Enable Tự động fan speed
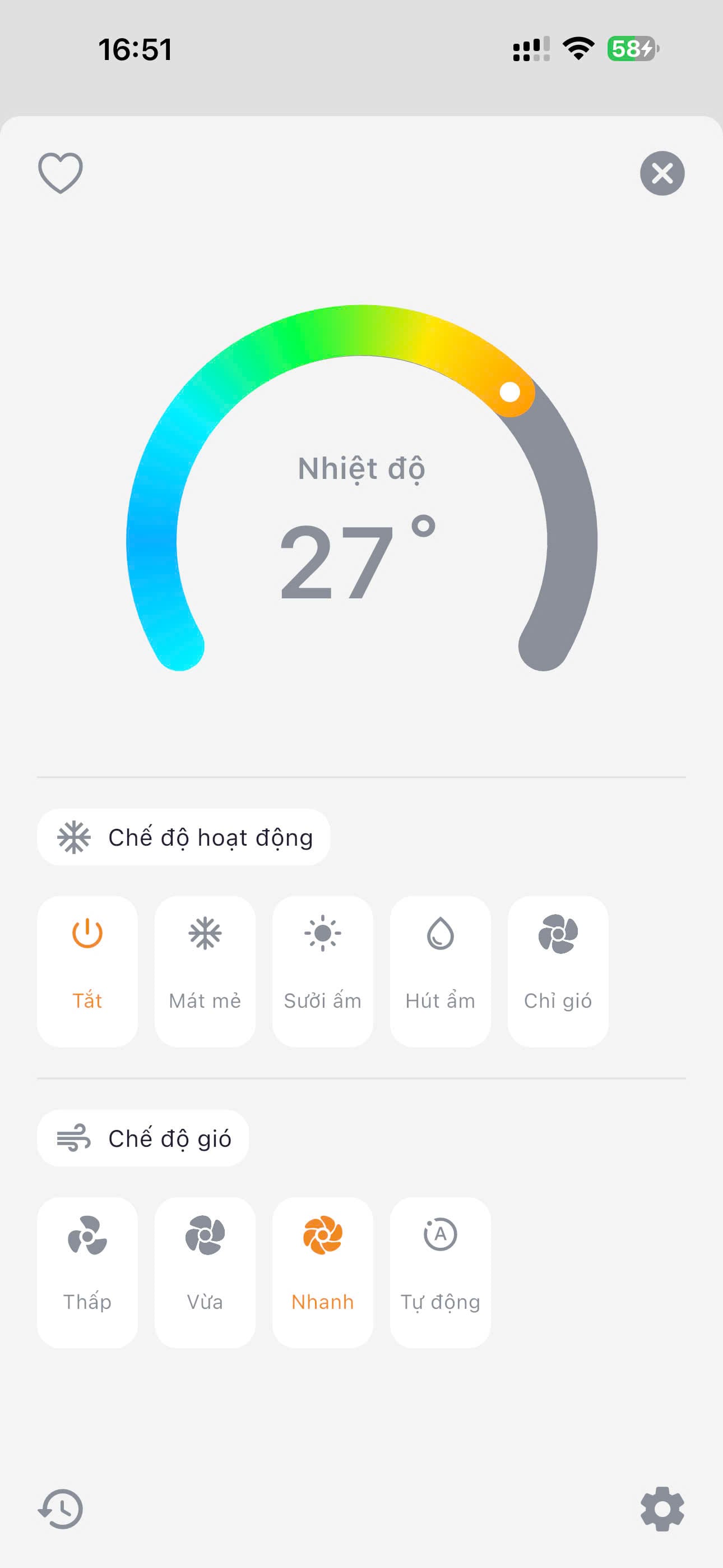This screenshot has height=1568, width=723. (x=440, y=1272)
